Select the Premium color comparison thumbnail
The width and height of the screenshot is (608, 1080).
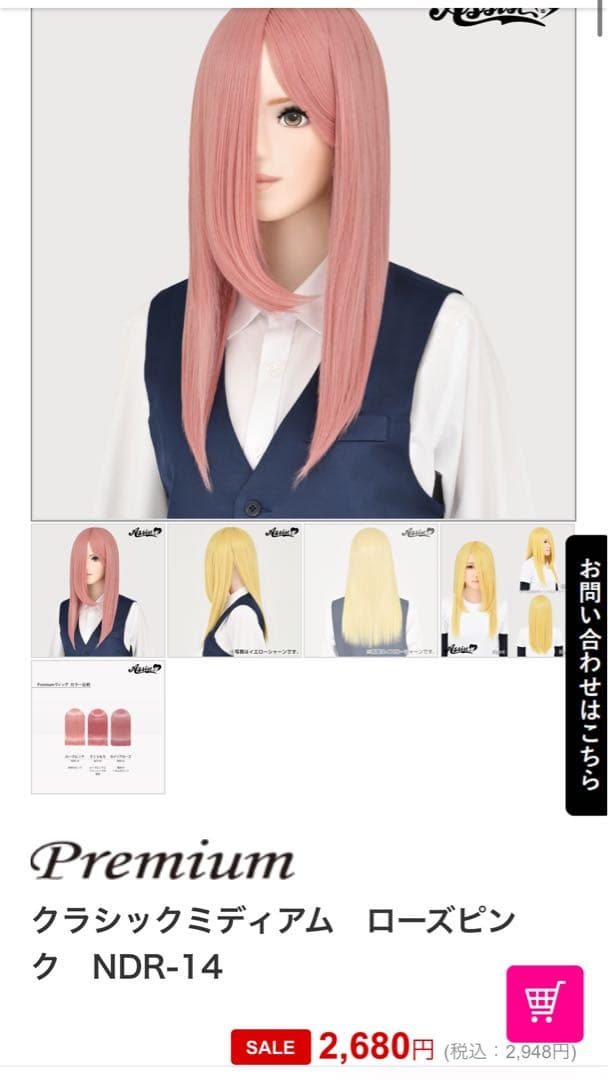pos(98,727)
